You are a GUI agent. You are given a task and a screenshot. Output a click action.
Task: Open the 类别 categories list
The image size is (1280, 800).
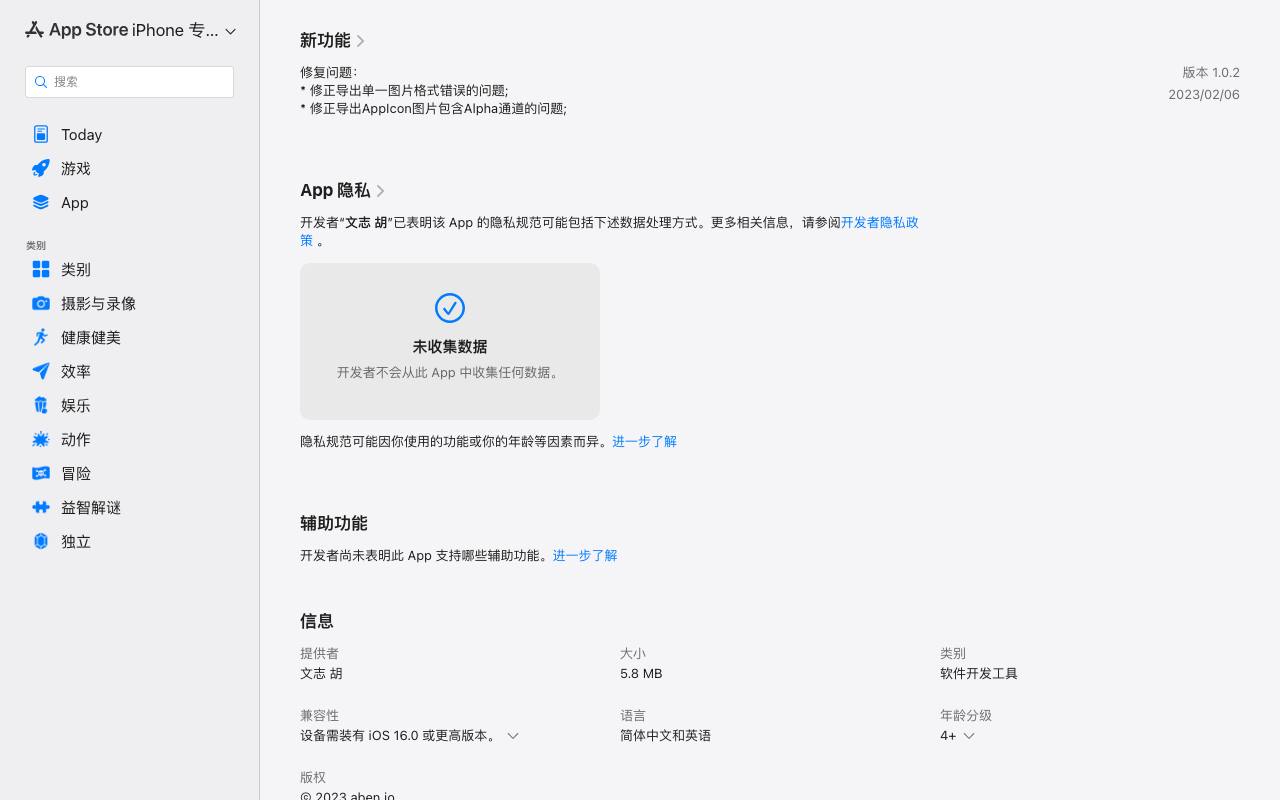click(129, 269)
